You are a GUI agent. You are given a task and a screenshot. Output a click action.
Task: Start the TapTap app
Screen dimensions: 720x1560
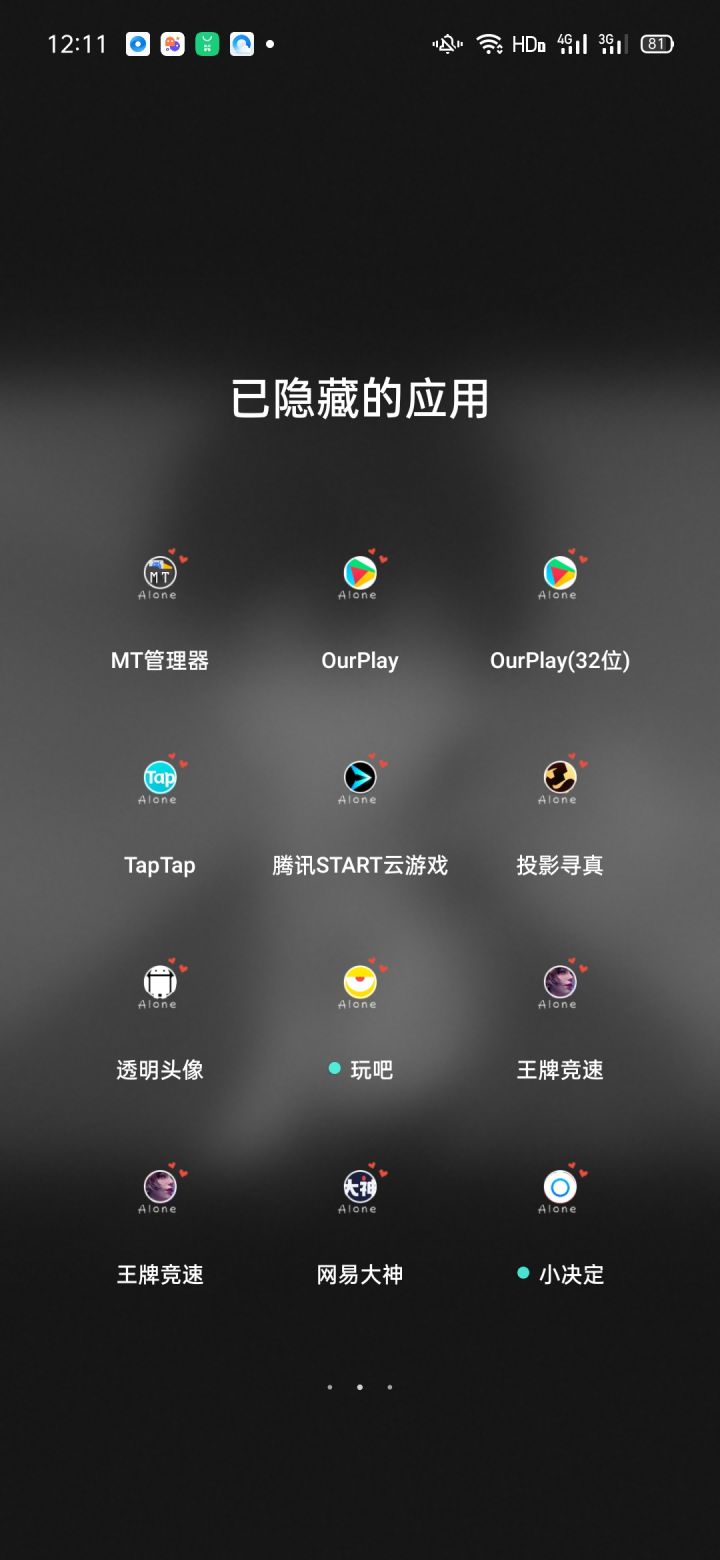160,782
